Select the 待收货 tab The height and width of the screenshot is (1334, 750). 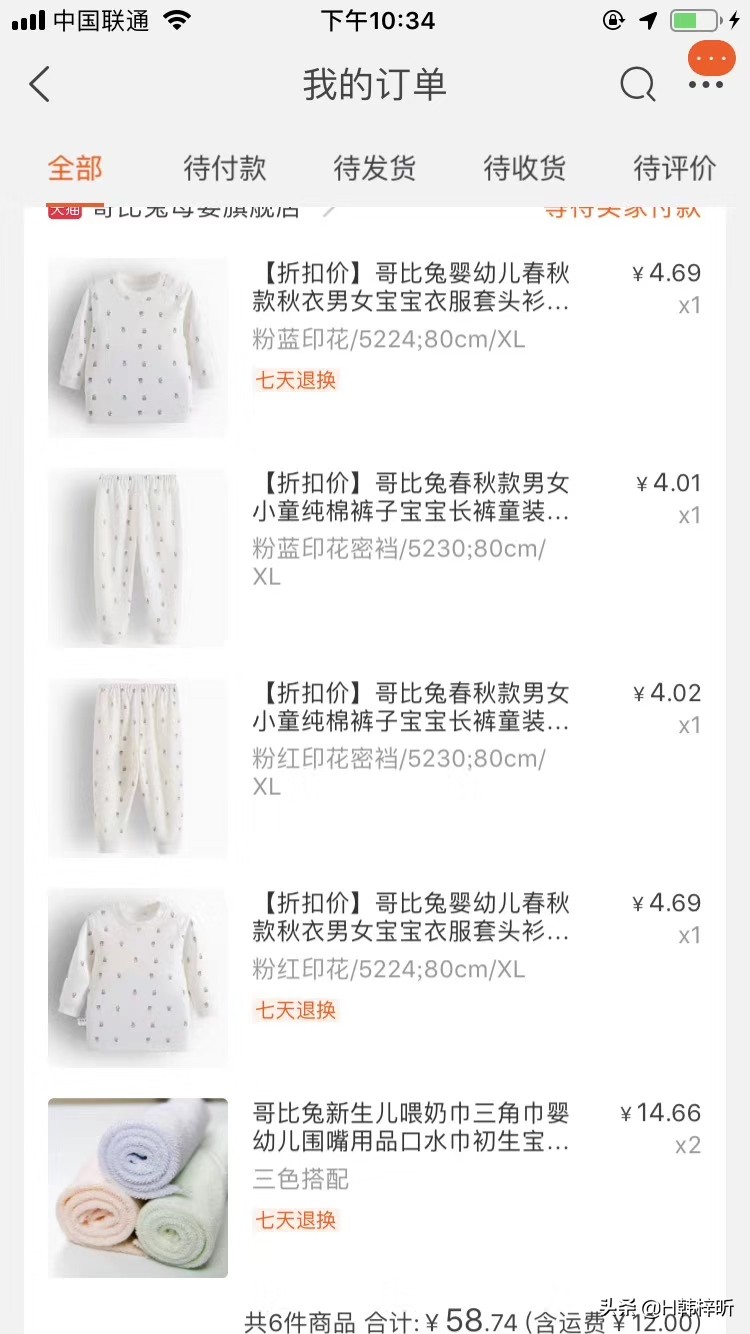tap(525, 168)
